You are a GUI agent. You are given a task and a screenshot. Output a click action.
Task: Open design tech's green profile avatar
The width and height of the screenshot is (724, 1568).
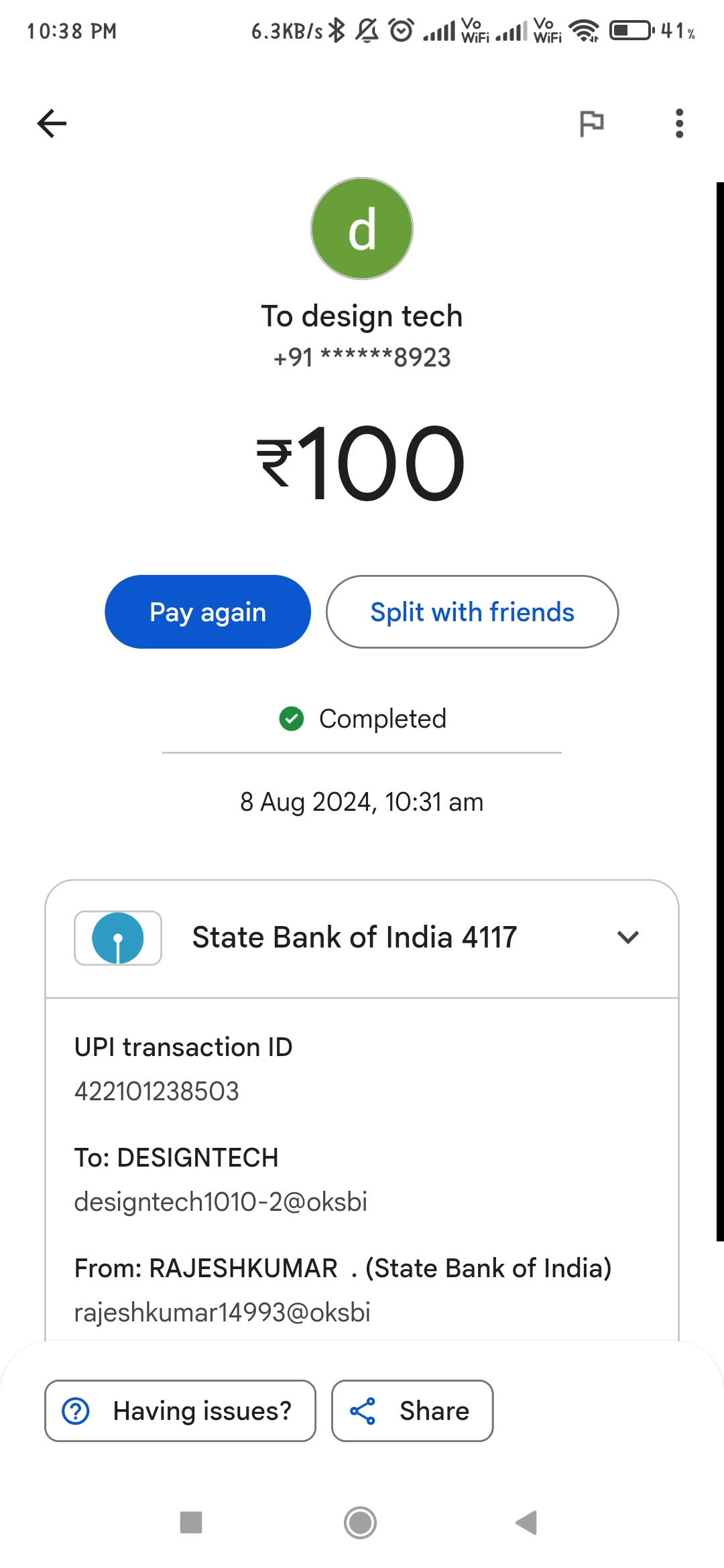click(362, 228)
